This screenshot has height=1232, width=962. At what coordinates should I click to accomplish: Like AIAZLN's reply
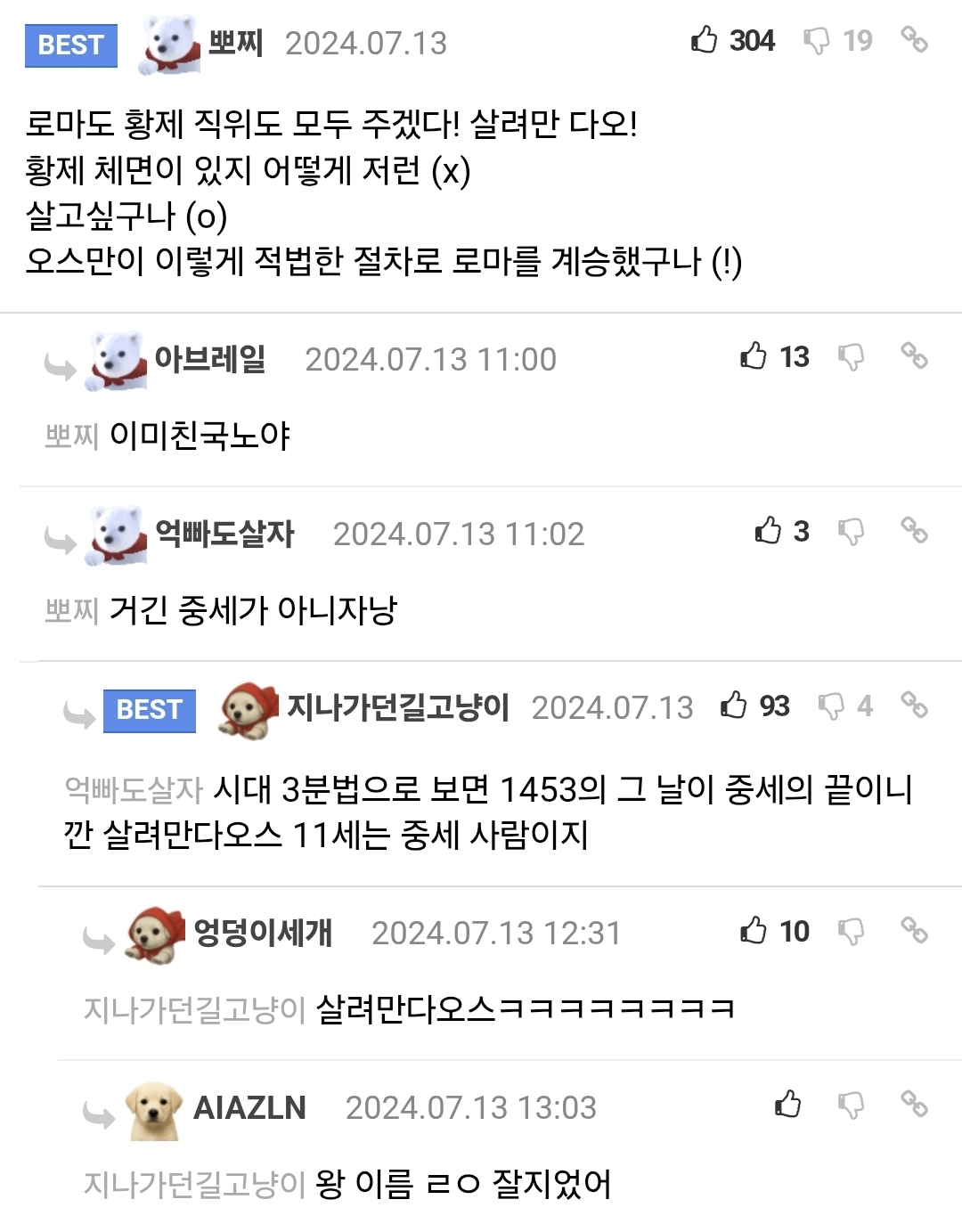(787, 1105)
